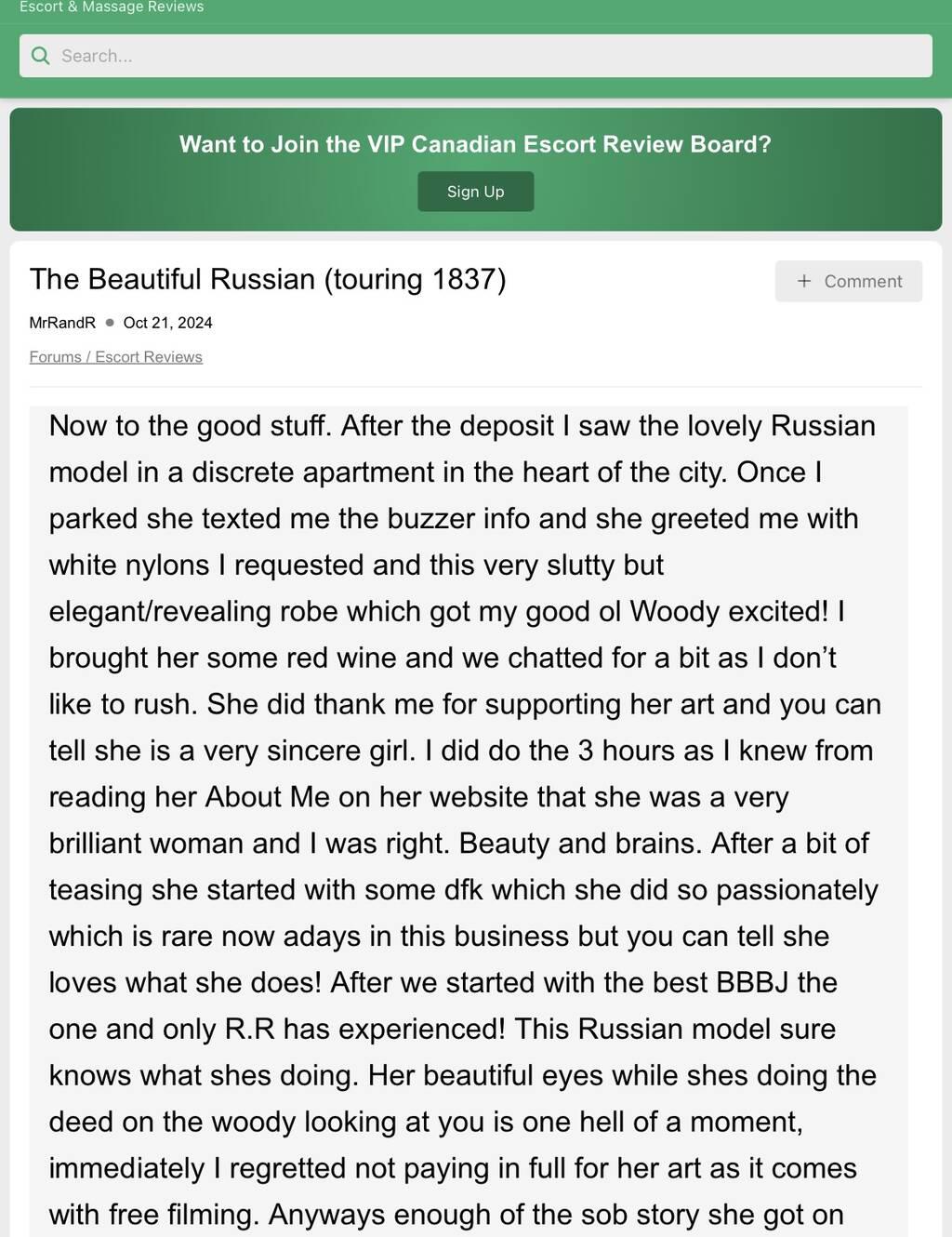Viewport: 952px width, 1237px height.
Task: Add a comment with the Comment button
Action: (848, 281)
